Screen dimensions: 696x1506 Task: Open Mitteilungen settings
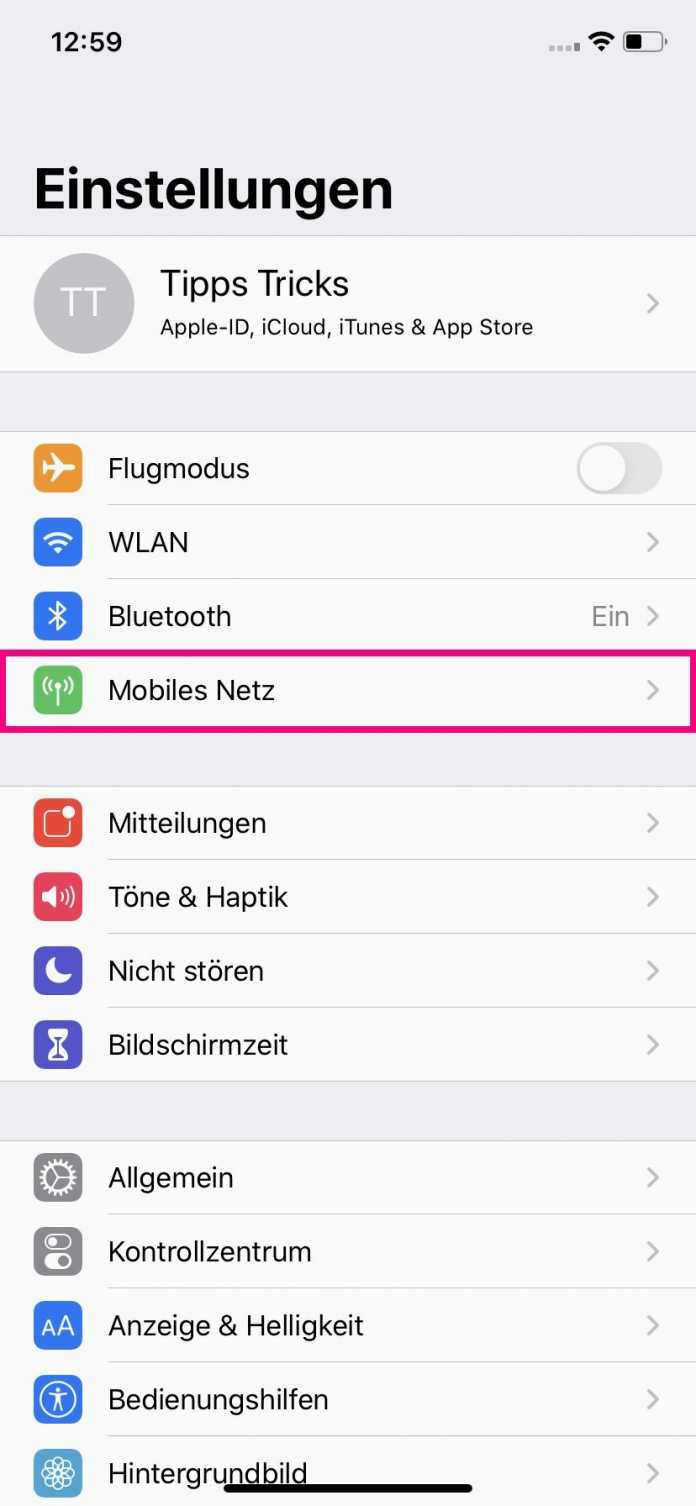[x=347, y=823]
